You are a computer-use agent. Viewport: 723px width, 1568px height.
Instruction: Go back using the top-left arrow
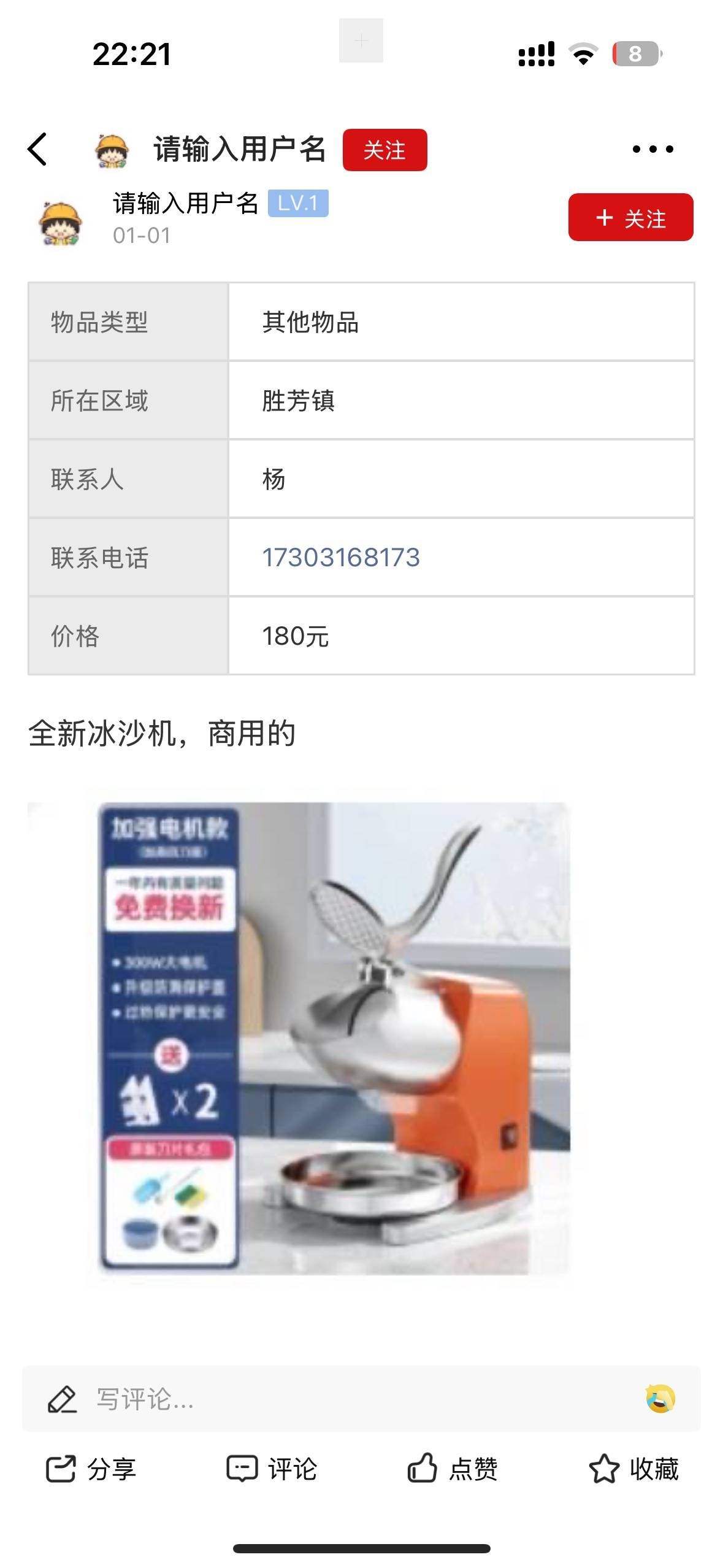point(37,149)
